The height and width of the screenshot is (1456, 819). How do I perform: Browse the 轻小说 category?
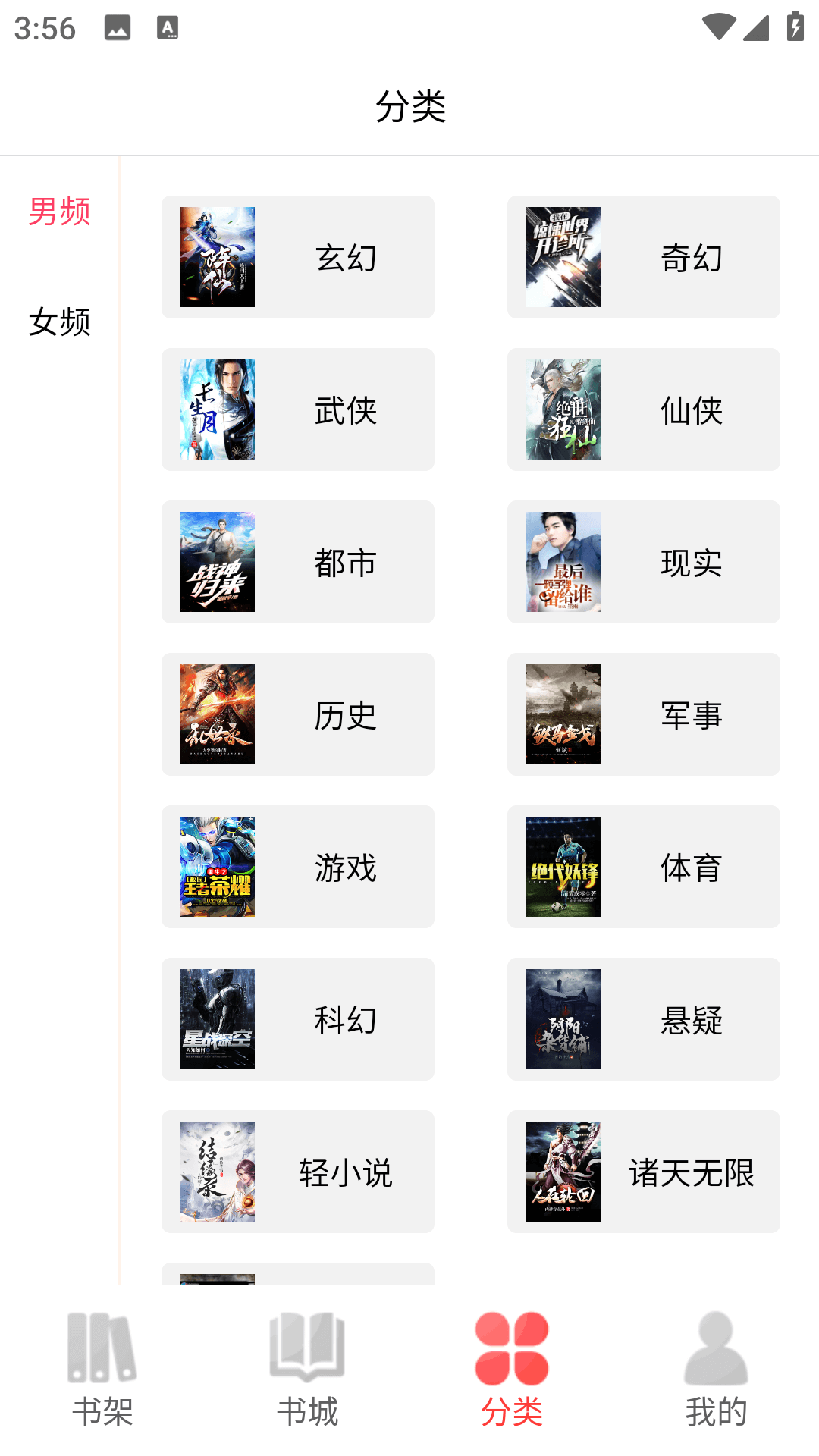pyautogui.click(x=297, y=1172)
